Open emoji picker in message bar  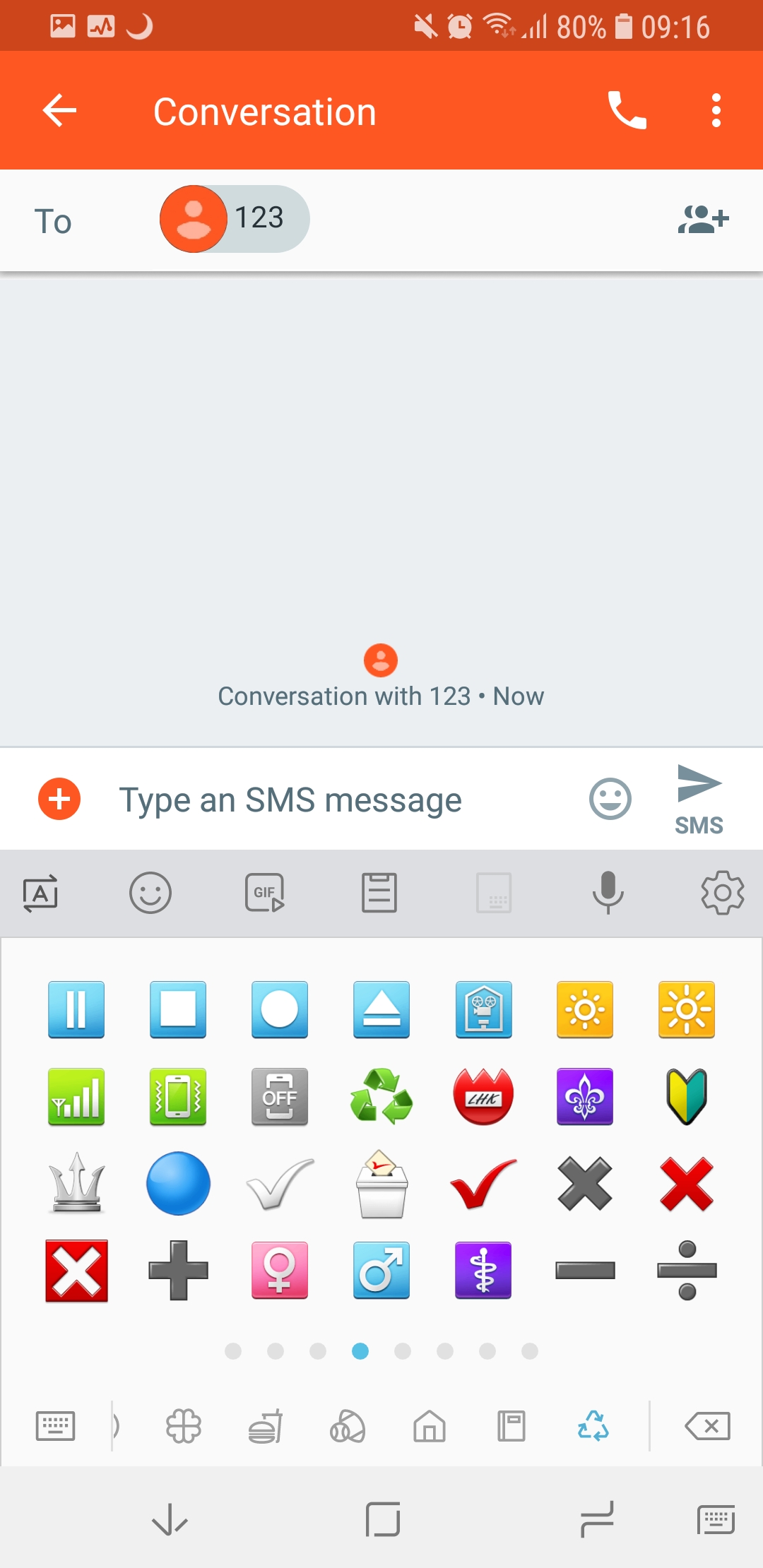[610, 800]
